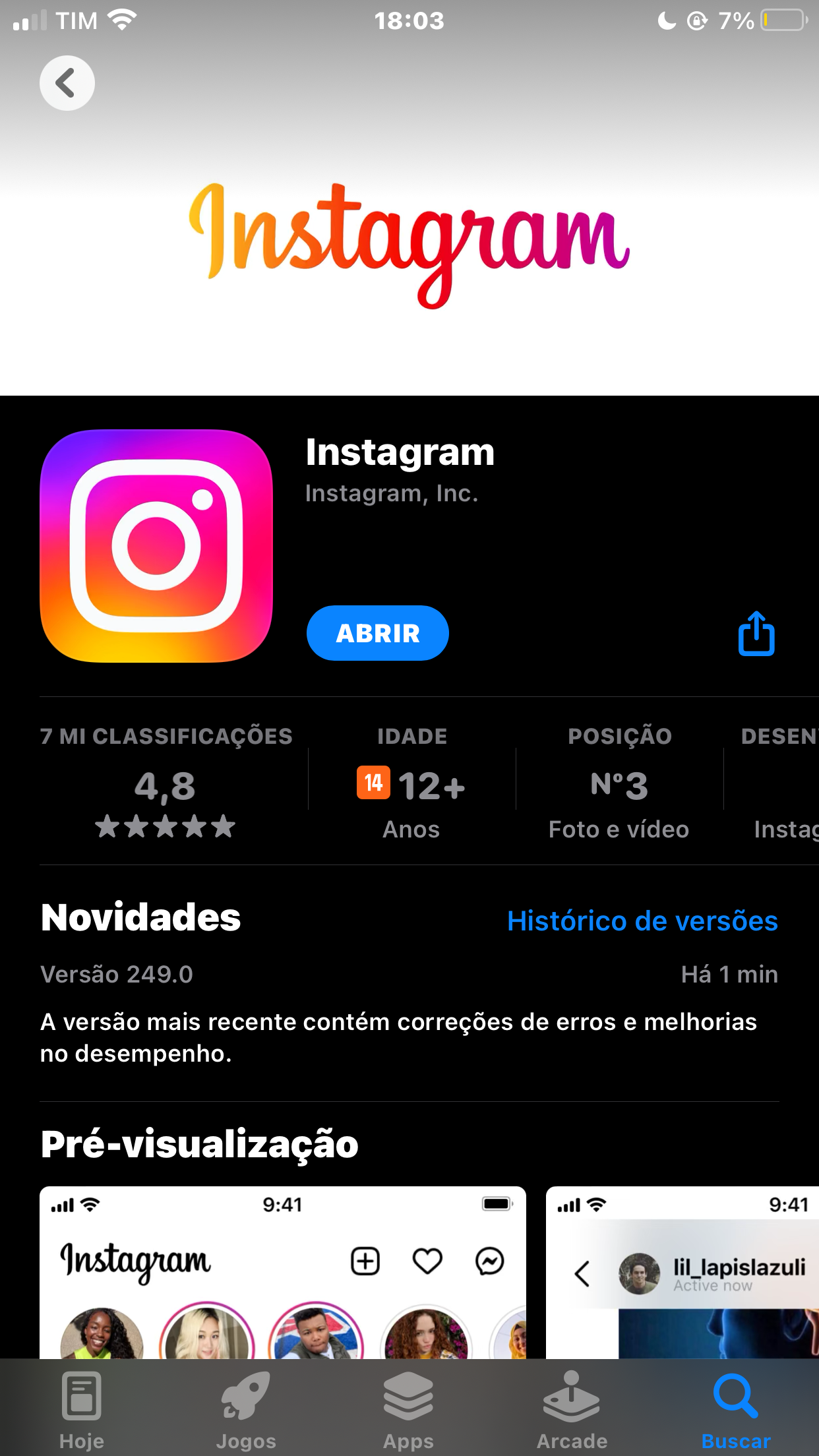Open Histórico de versões
The height and width of the screenshot is (1456, 819).
642,921
